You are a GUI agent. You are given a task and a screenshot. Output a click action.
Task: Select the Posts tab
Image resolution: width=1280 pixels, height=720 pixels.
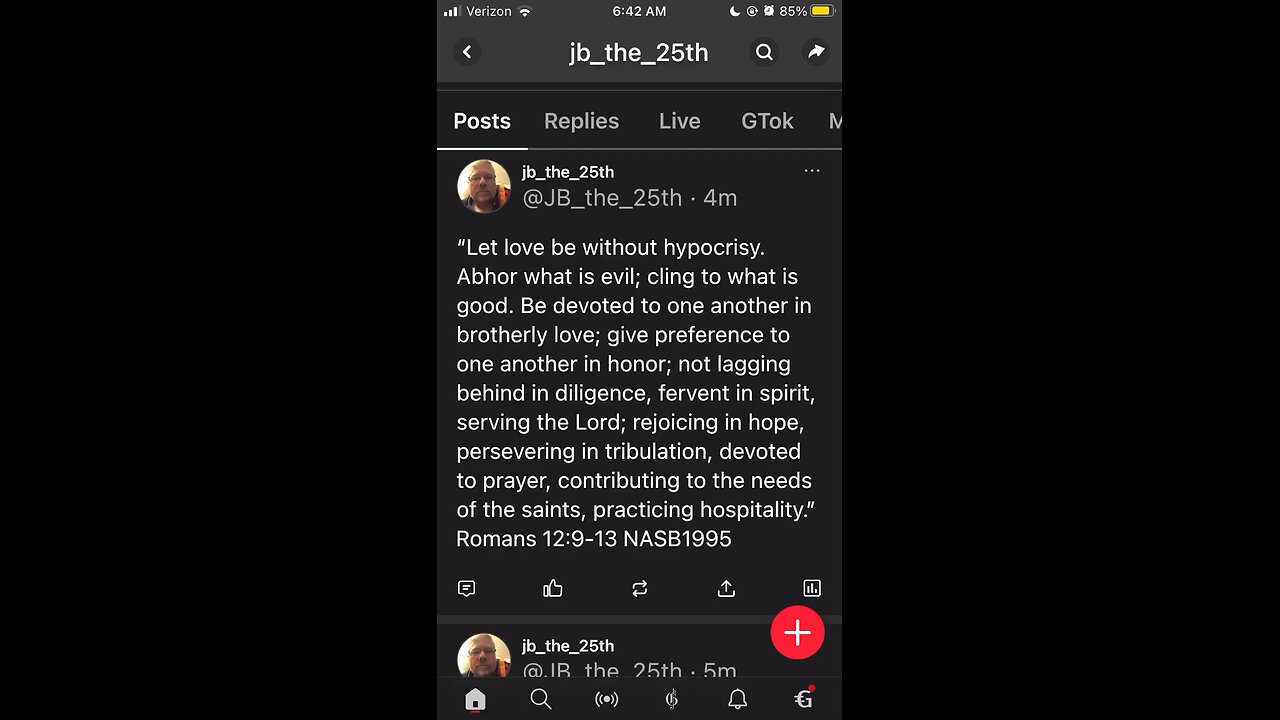(x=482, y=121)
